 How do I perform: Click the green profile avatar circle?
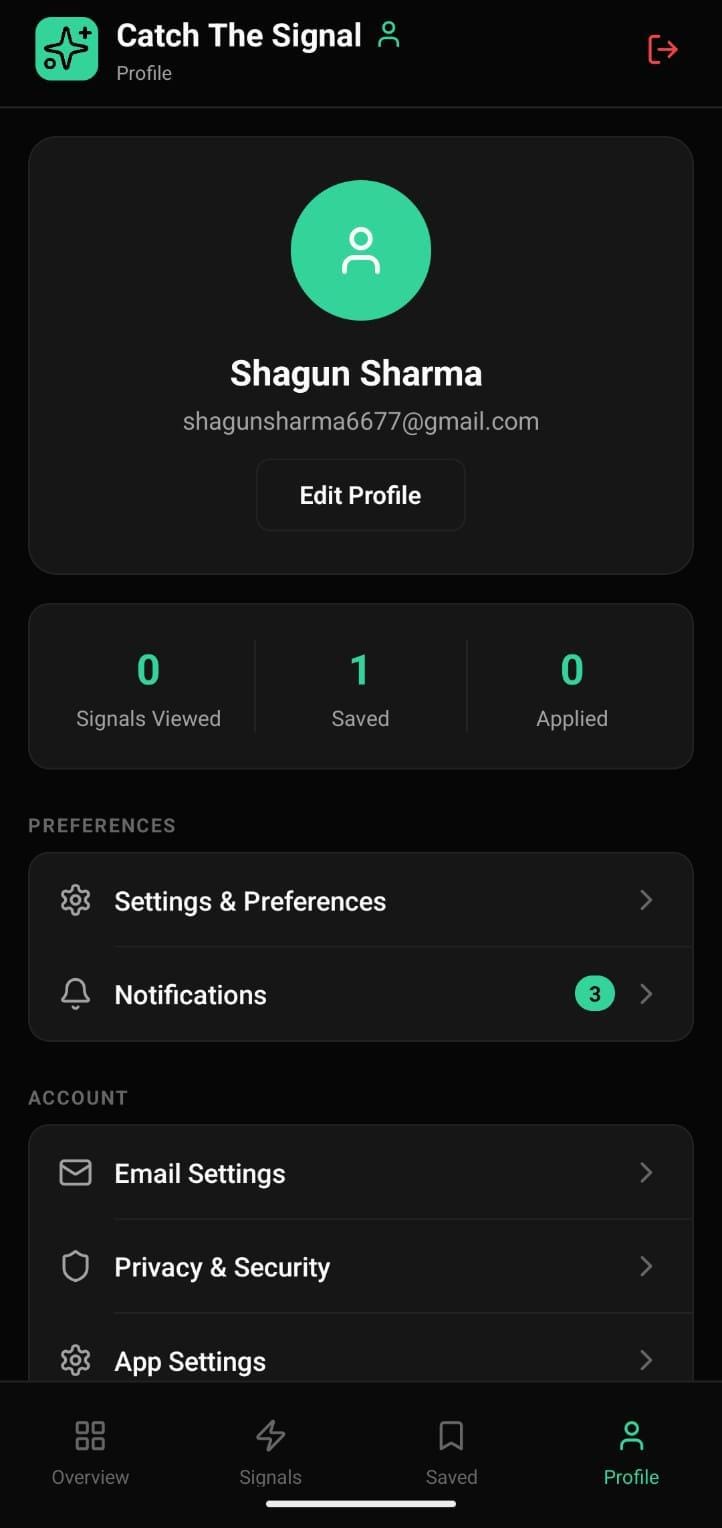click(x=361, y=250)
